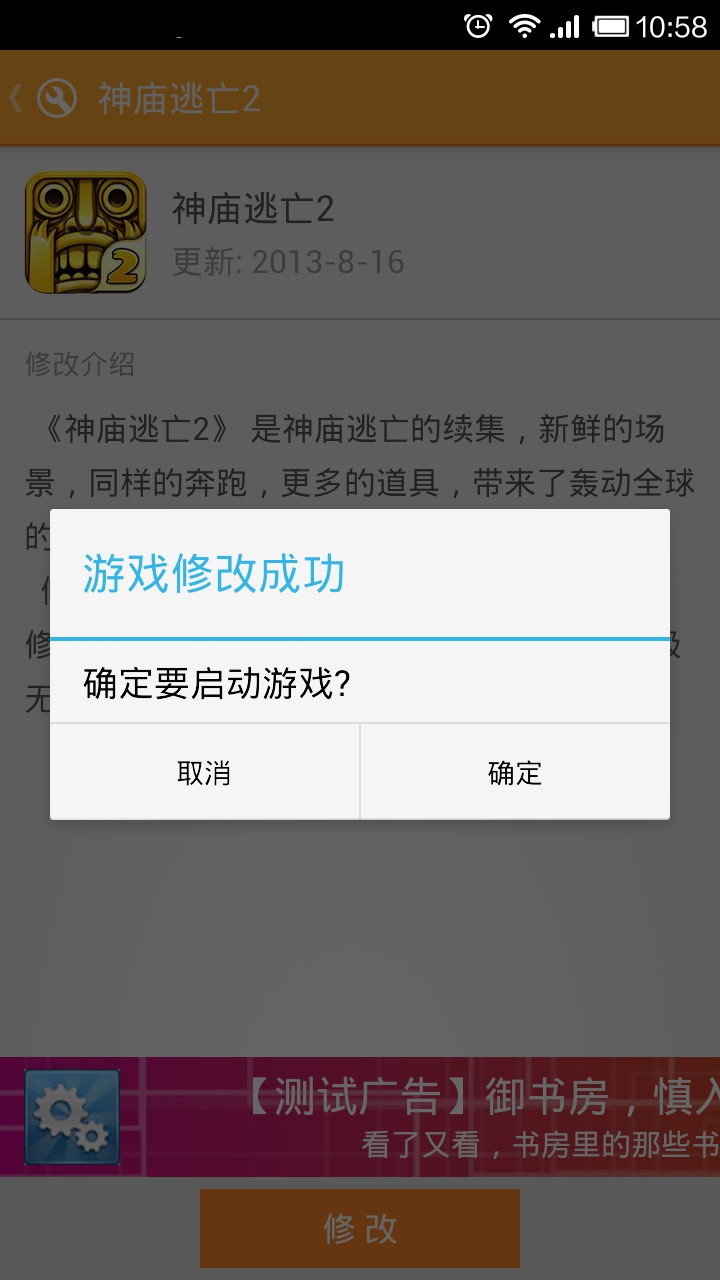Tap 确定 to launch the game
This screenshot has width=720, height=1280.
click(x=515, y=772)
